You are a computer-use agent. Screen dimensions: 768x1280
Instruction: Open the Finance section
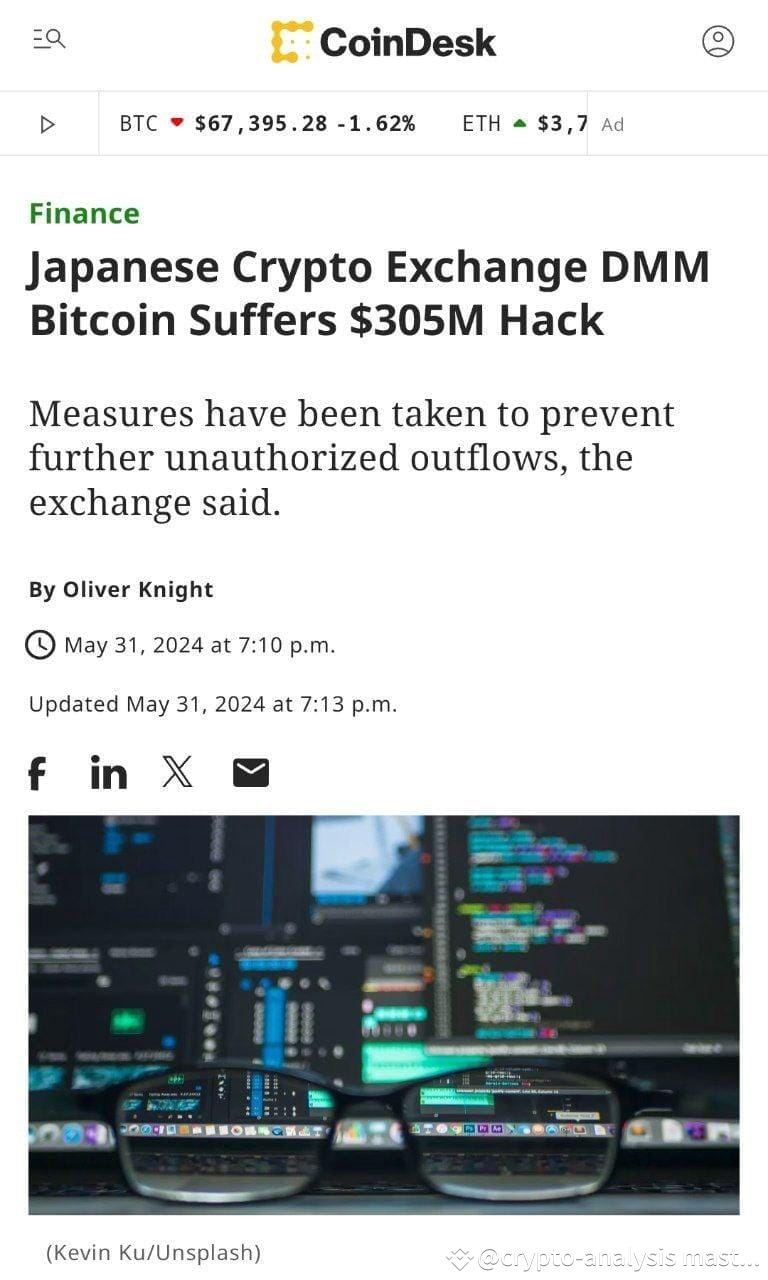84,213
